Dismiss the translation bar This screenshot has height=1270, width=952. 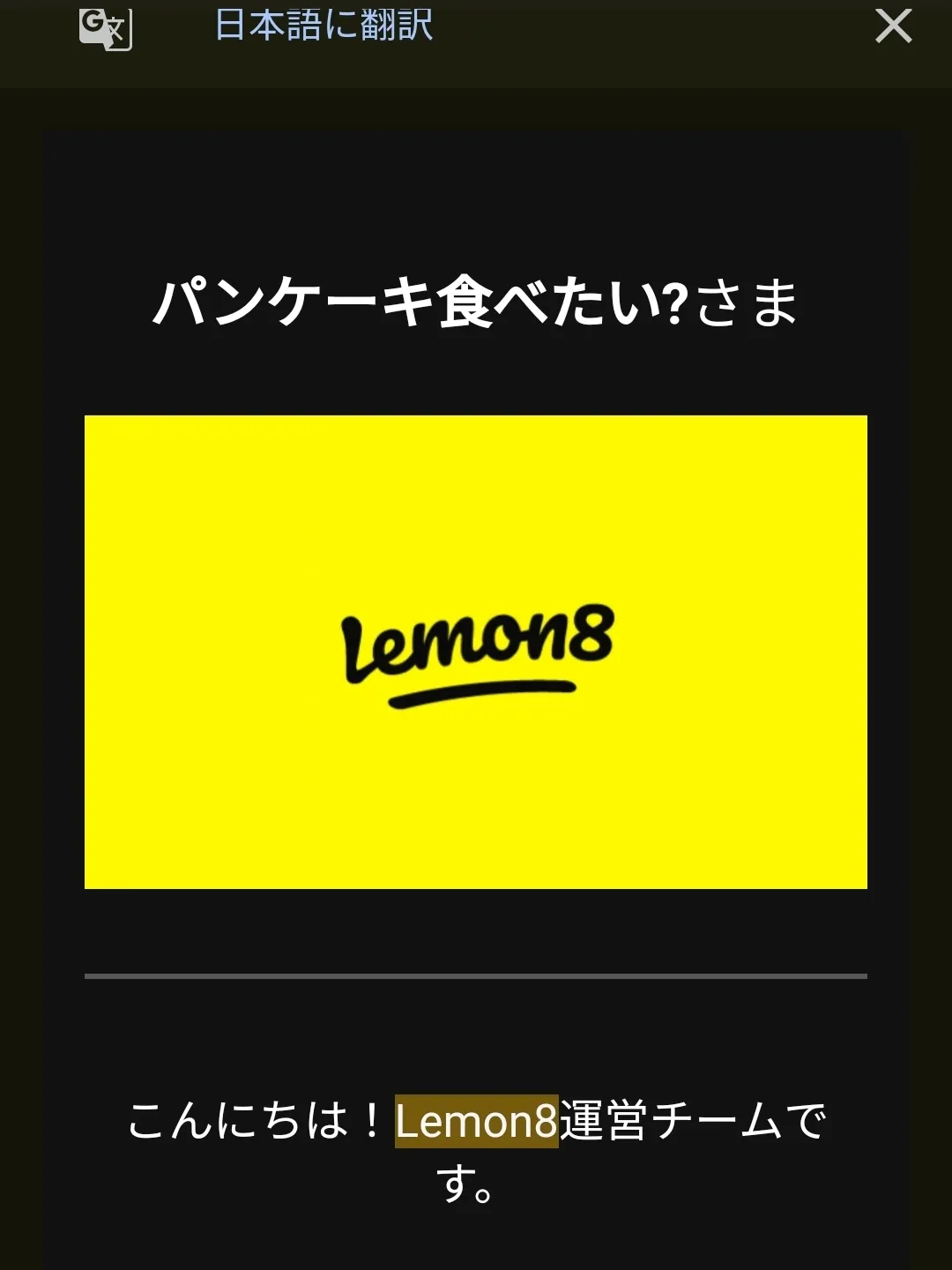pos(893,26)
